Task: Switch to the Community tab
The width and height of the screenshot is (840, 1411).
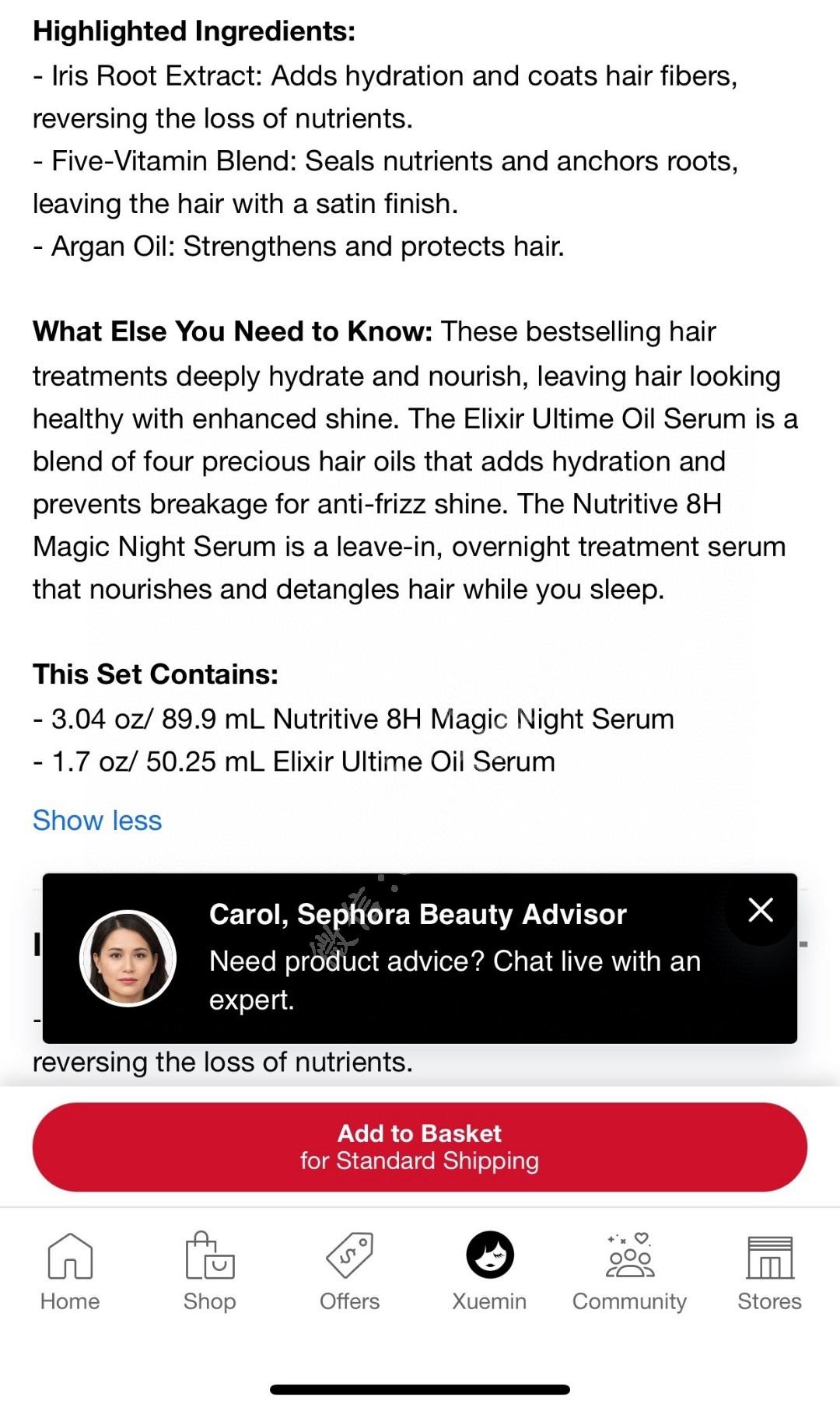Action: pyautogui.click(x=629, y=1272)
